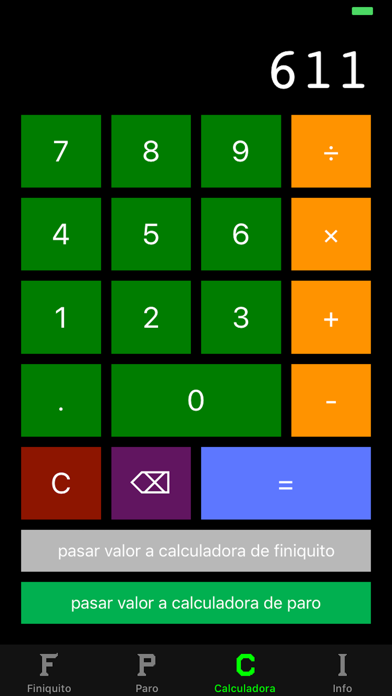Image resolution: width=392 pixels, height=696 pixels.
Task: Enter digit 3
Action: click(241, 317)
